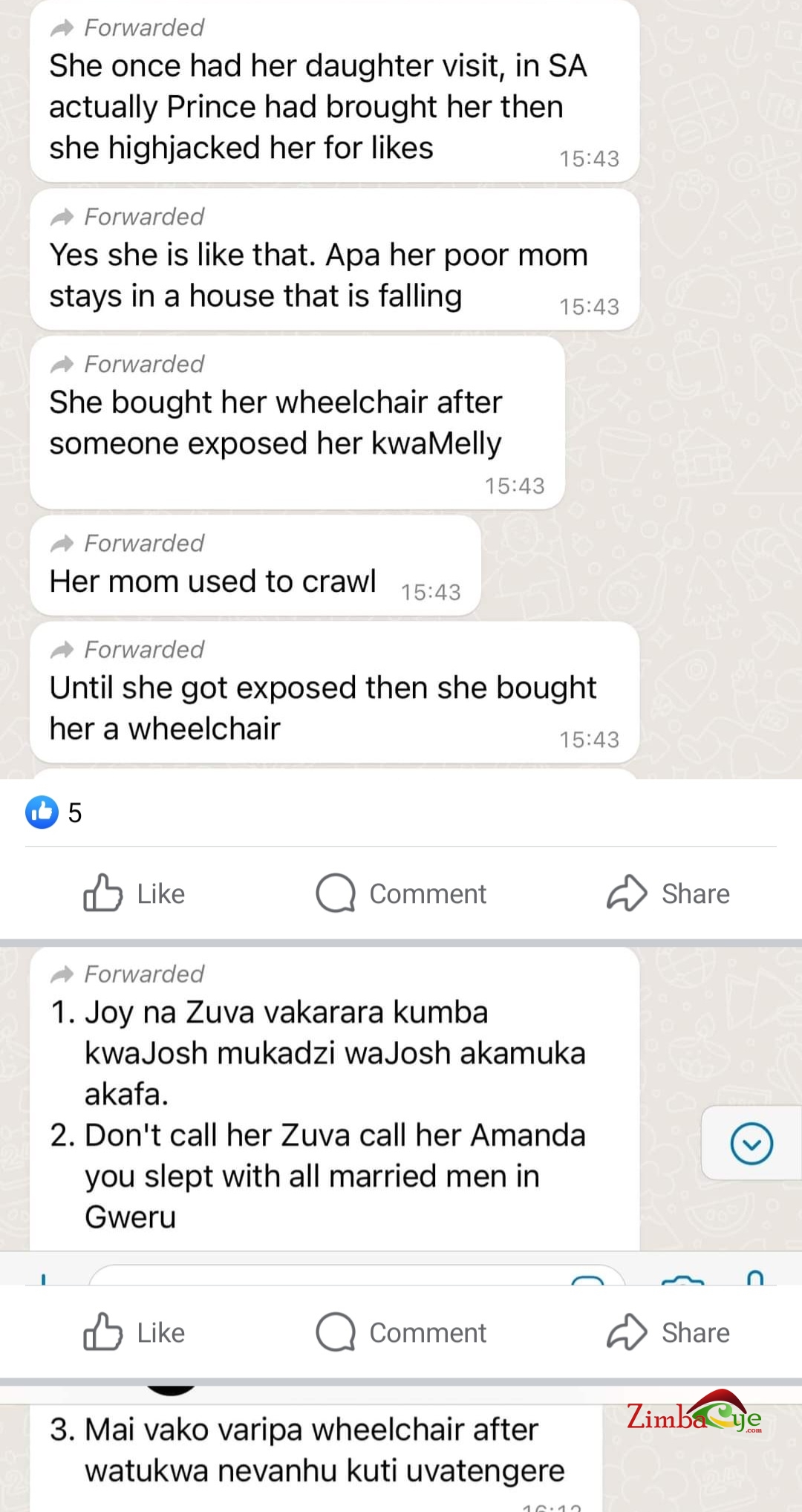Viewport: 802px width, 1512px height.
Task: Comment on the post mentioning Joy na Zuva
Action: pyautogui.click(x=402, y=1332)
